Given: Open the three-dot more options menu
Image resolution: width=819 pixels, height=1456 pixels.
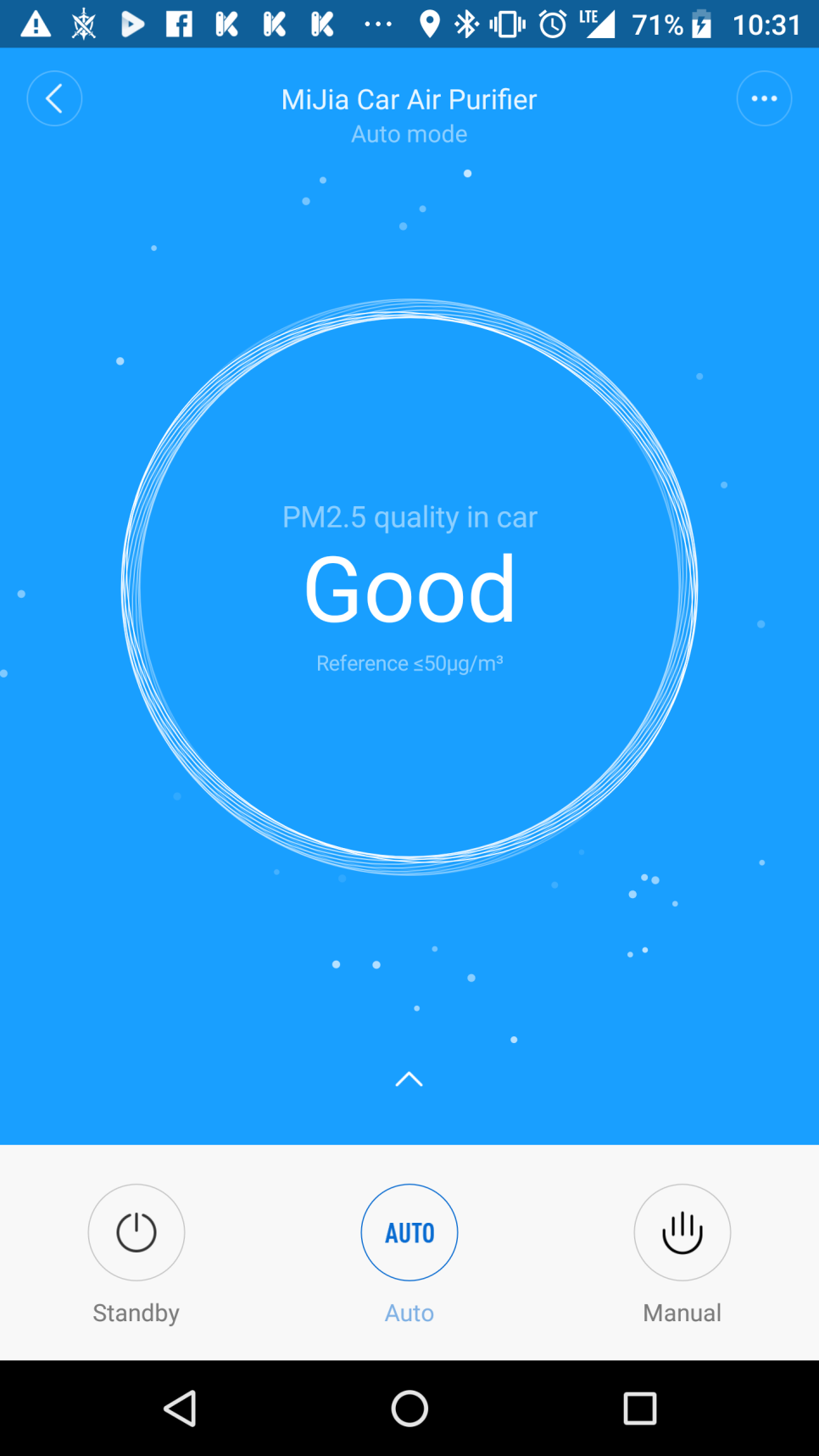Looking at the screenshot, I should tap(764, 98).
